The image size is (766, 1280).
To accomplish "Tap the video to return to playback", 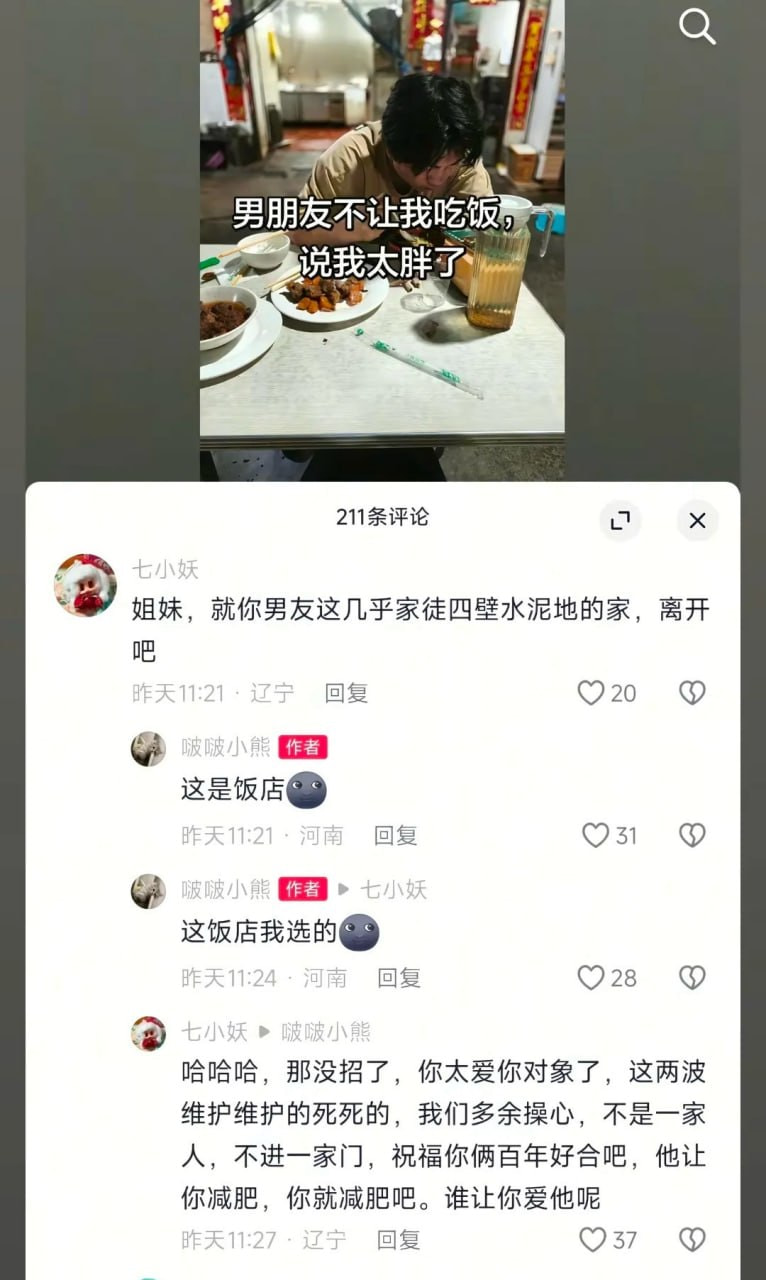I will pyautogui.click(x=382, y=240).
